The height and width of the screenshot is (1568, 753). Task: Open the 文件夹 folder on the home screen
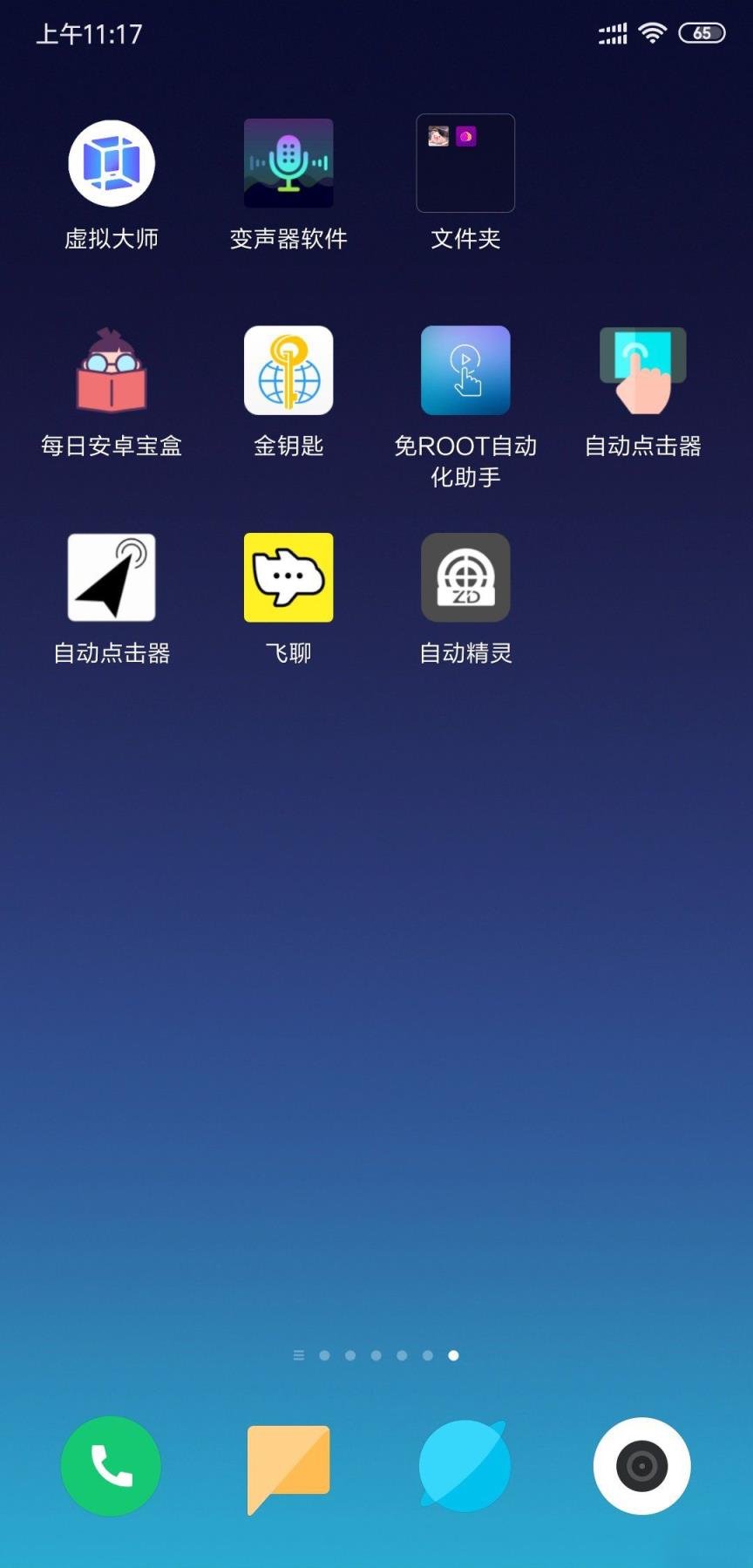click(465, 163)
